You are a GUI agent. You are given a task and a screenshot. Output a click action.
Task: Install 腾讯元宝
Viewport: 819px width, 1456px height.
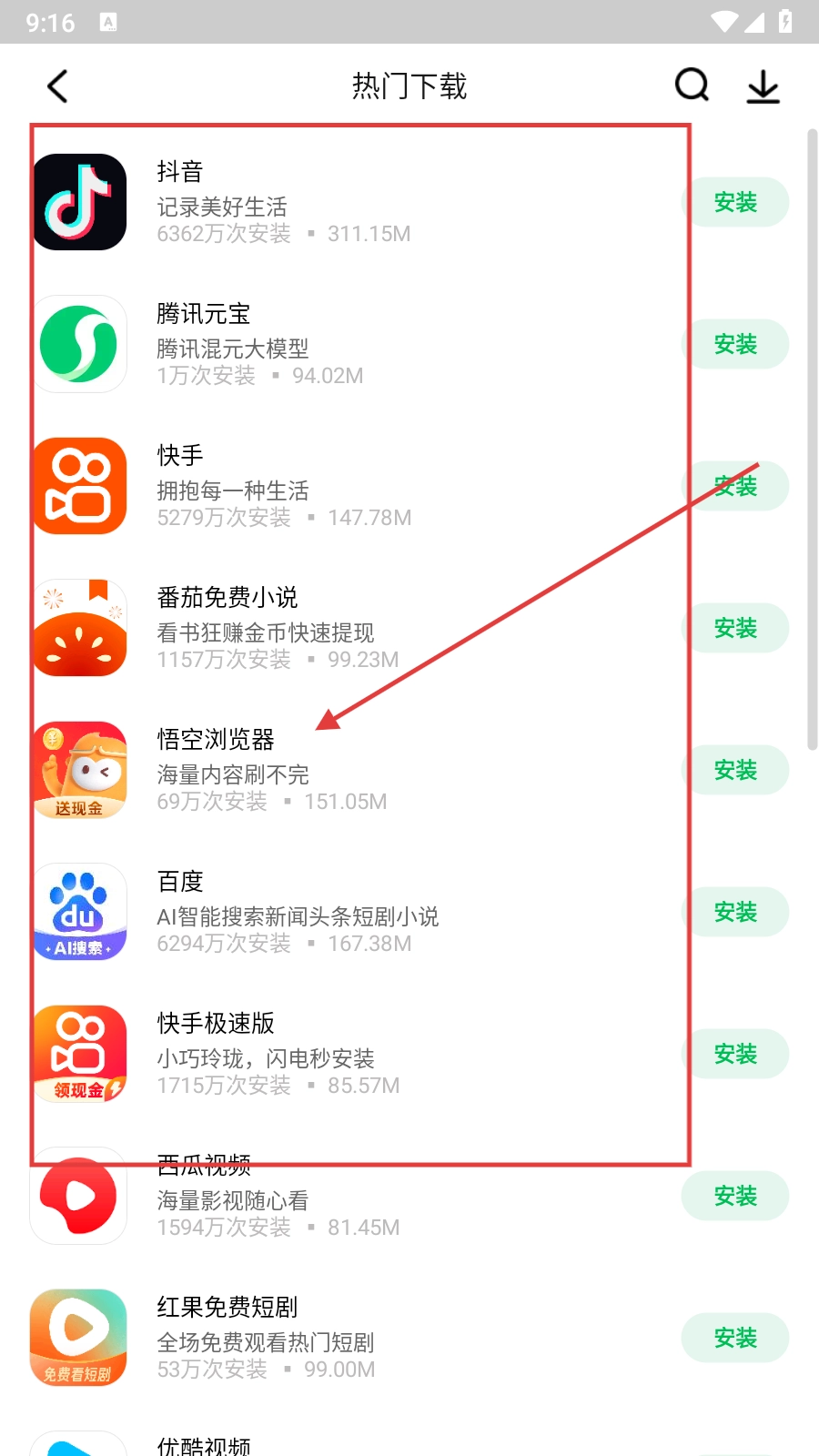735,344
